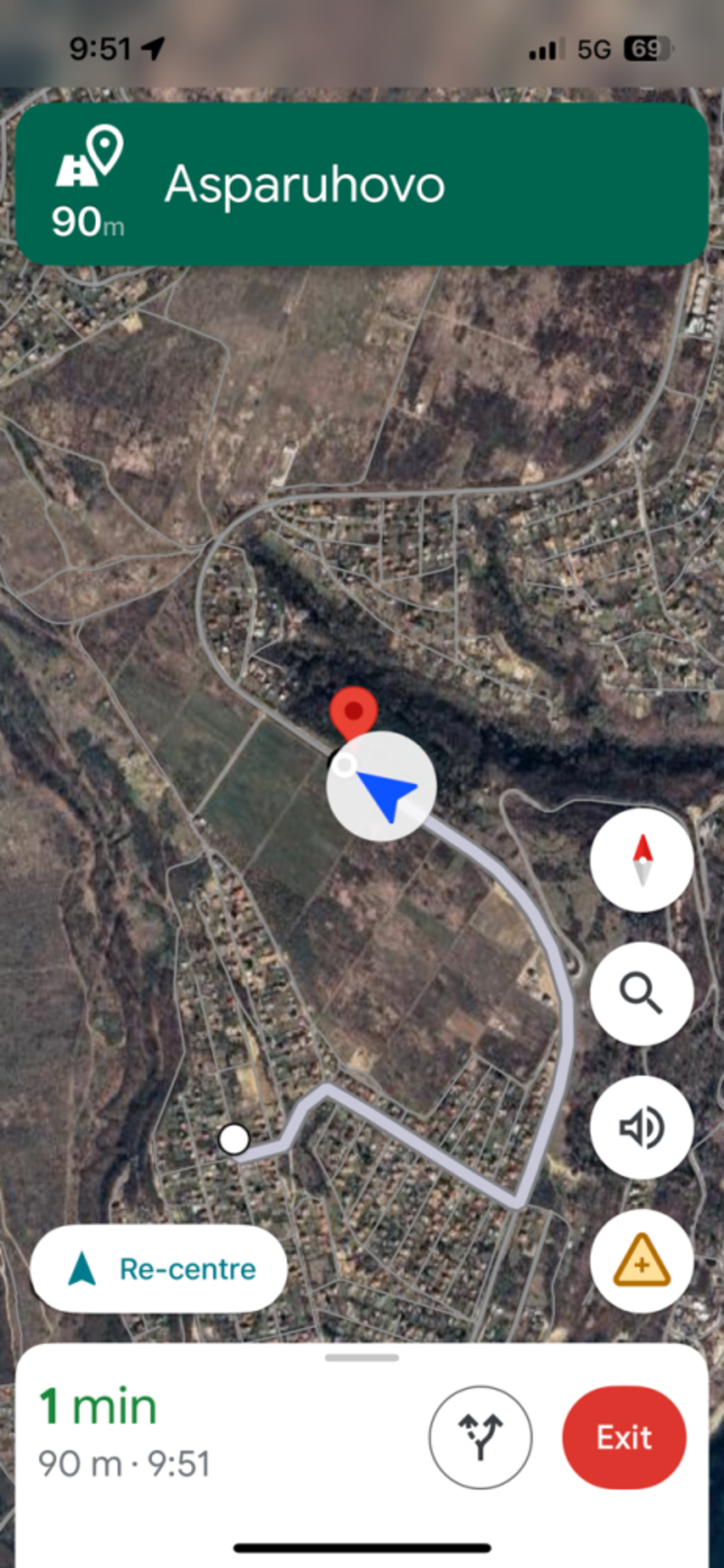Screen dimensions: 724x1568
Task: Report an incident with the warning icon
Action: [x=642, y=1261]
